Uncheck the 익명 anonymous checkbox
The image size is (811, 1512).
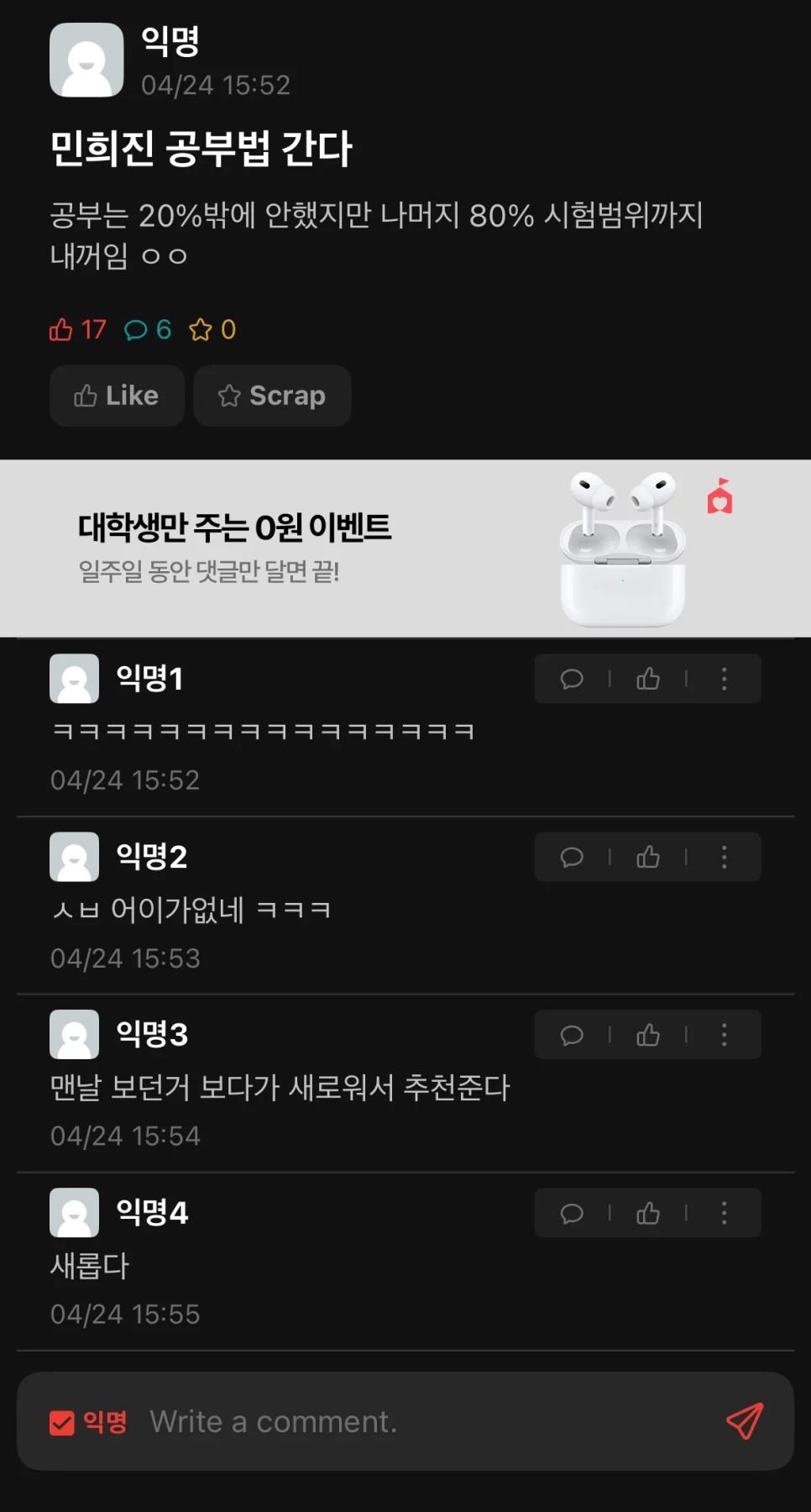click(62, 1422)
